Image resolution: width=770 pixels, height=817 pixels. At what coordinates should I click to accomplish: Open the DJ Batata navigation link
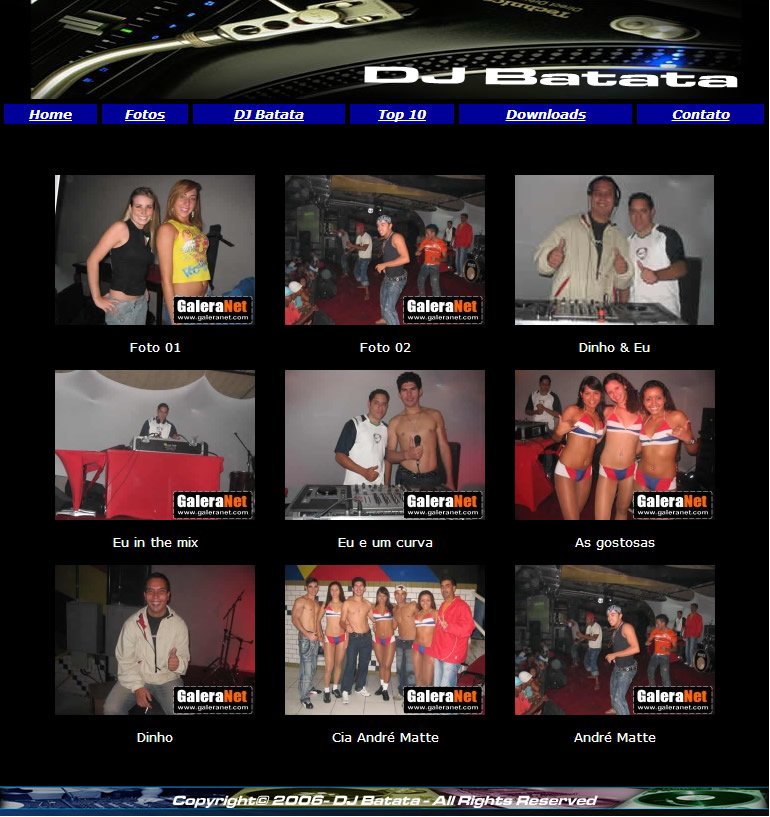[x=269, y=114]
